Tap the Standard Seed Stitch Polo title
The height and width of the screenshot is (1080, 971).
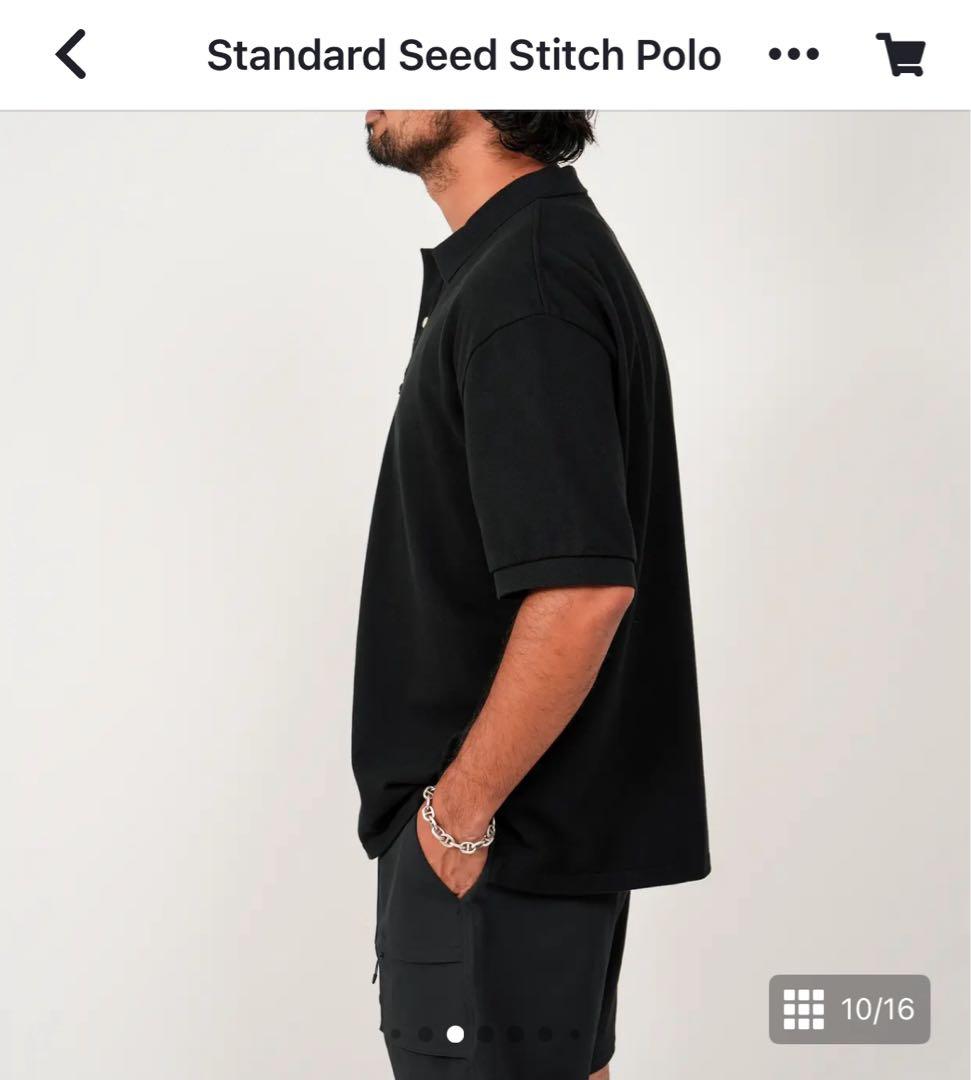click(x=464, y=55)
